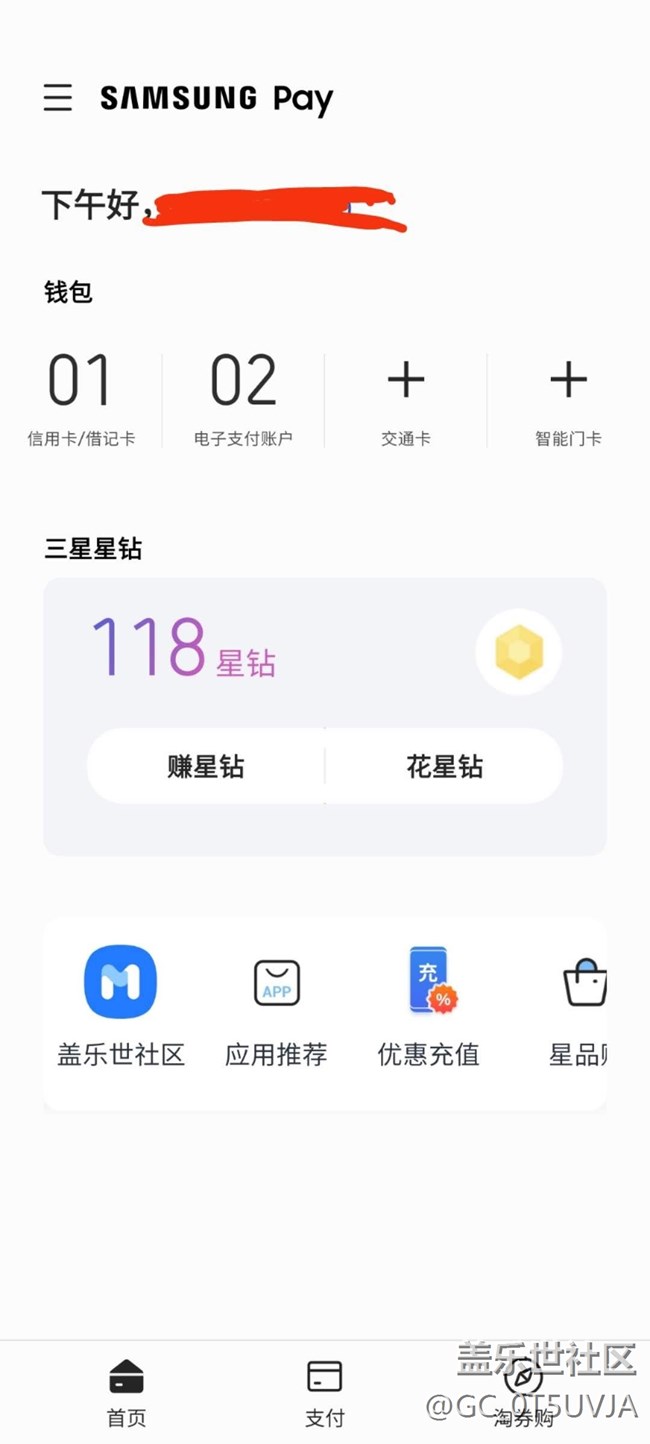Screen dimensions: 650x1444
Task: Tap the 花星钻 button
Action: [444, 767]
